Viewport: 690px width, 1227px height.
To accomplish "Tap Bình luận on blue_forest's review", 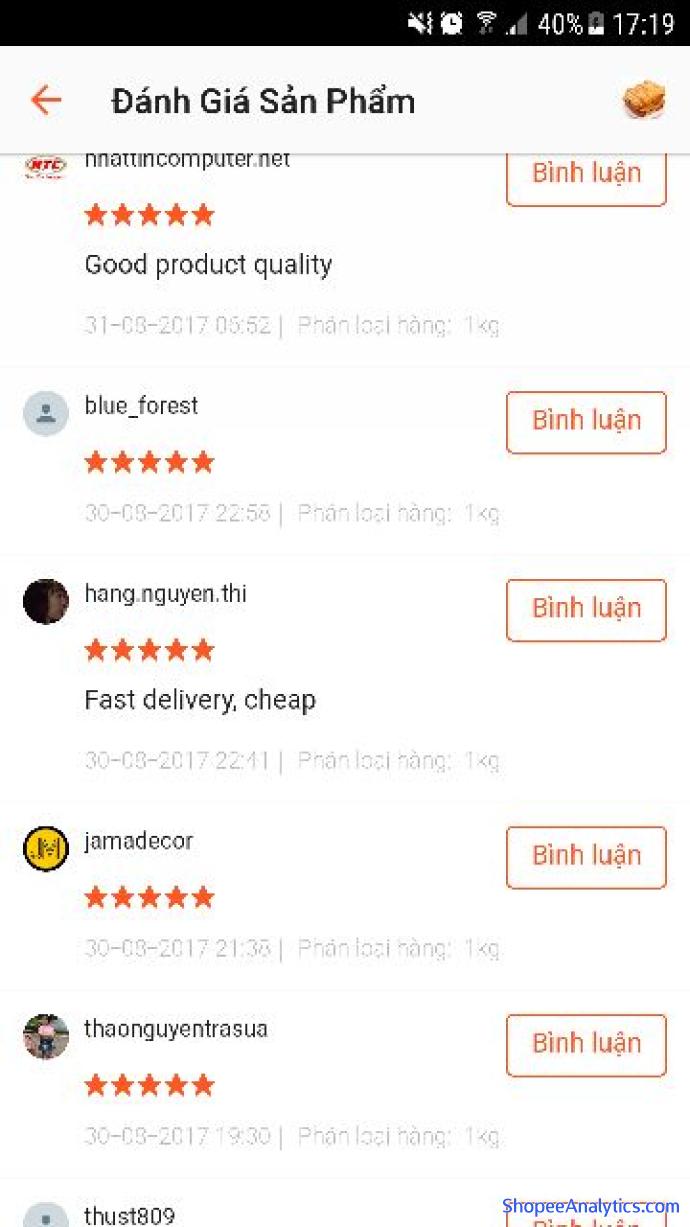I will pyautogui.click(x=586, y=422).
